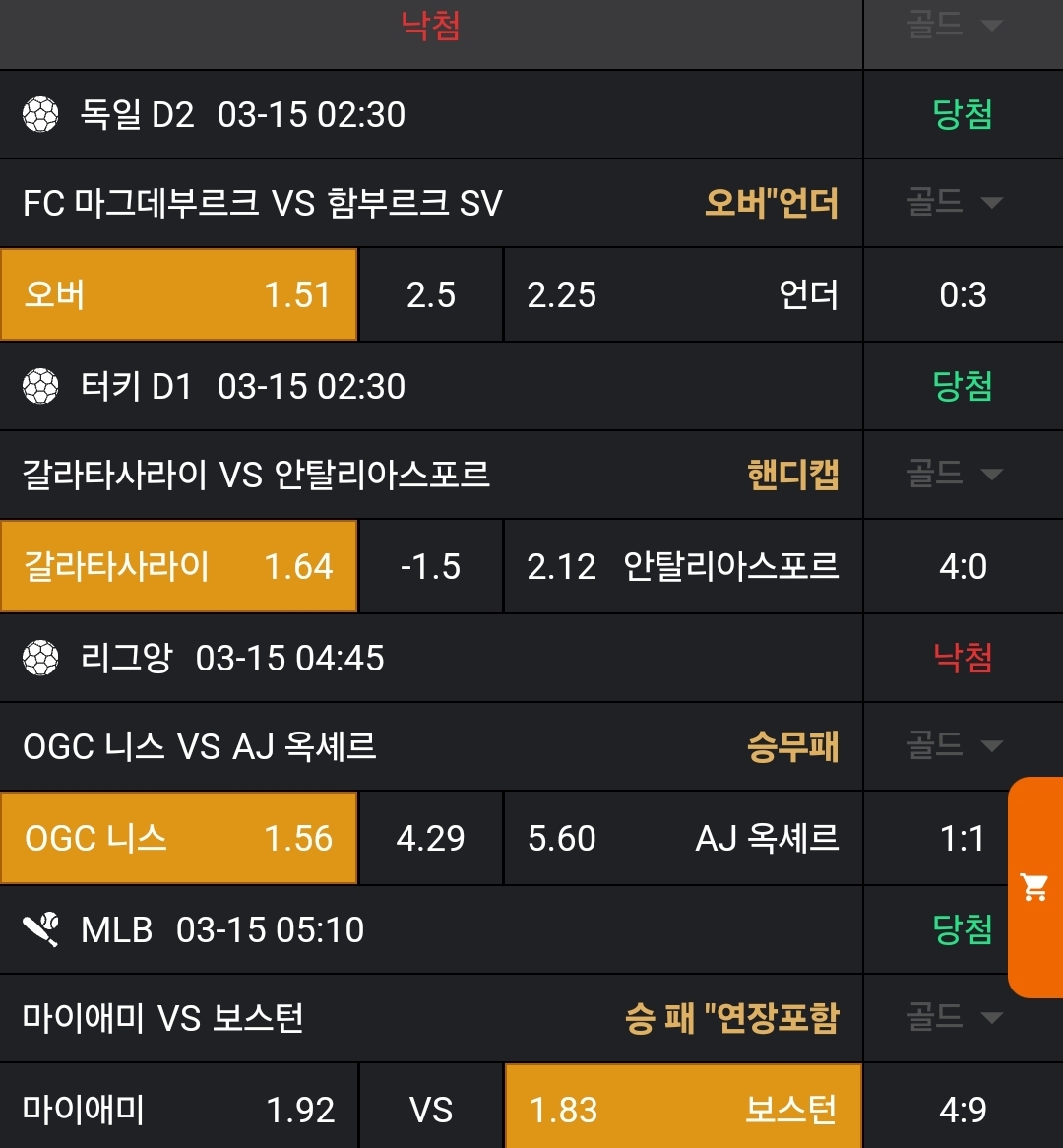
Task: Pick the draw odds 4.29
Action: (x=431, y=838)
